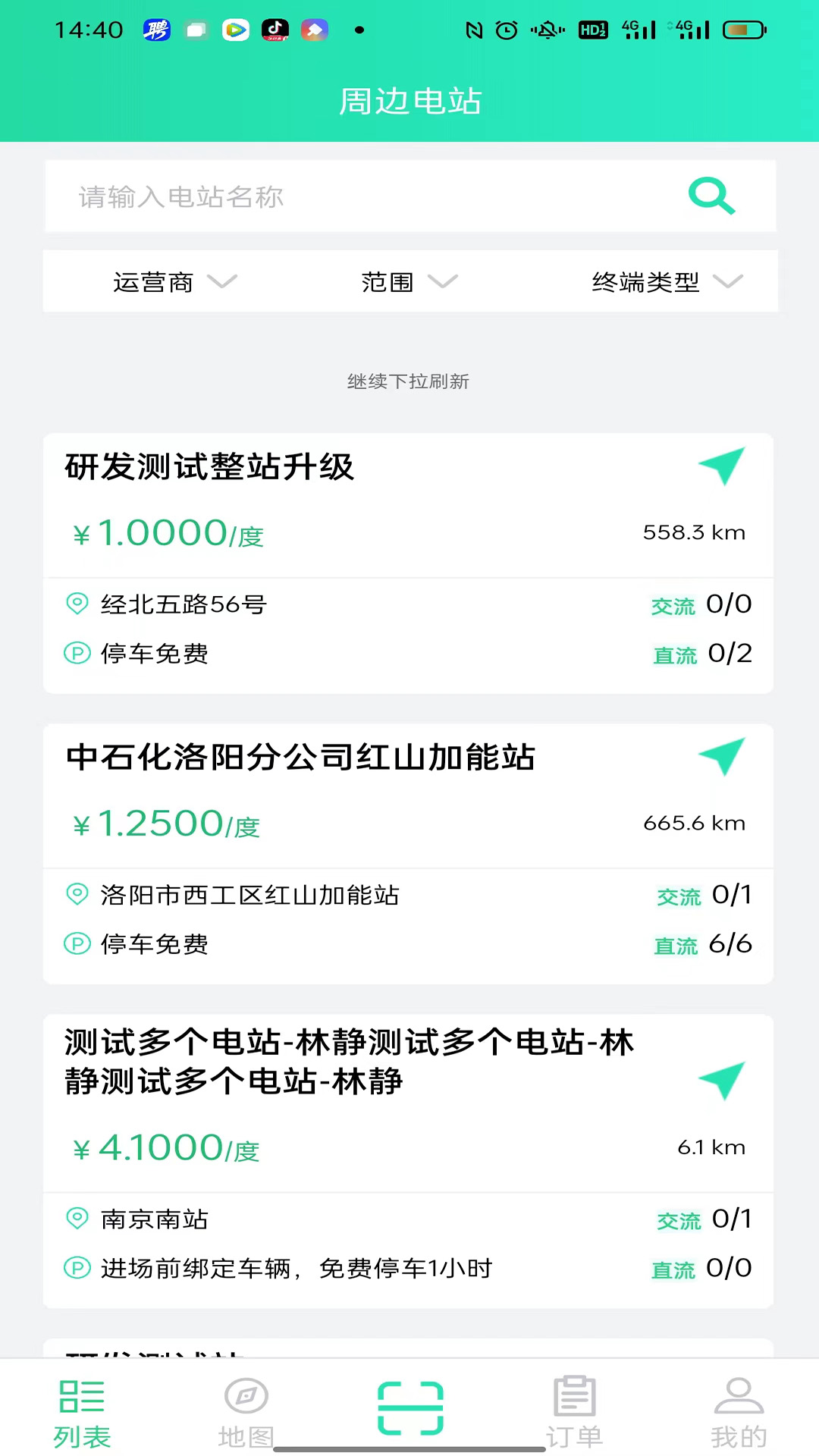Image resolution: width=819 pixels, height=1456 pixels.
Task: Switch to the 我的 profile tab
Action: tap(739, 1414)
